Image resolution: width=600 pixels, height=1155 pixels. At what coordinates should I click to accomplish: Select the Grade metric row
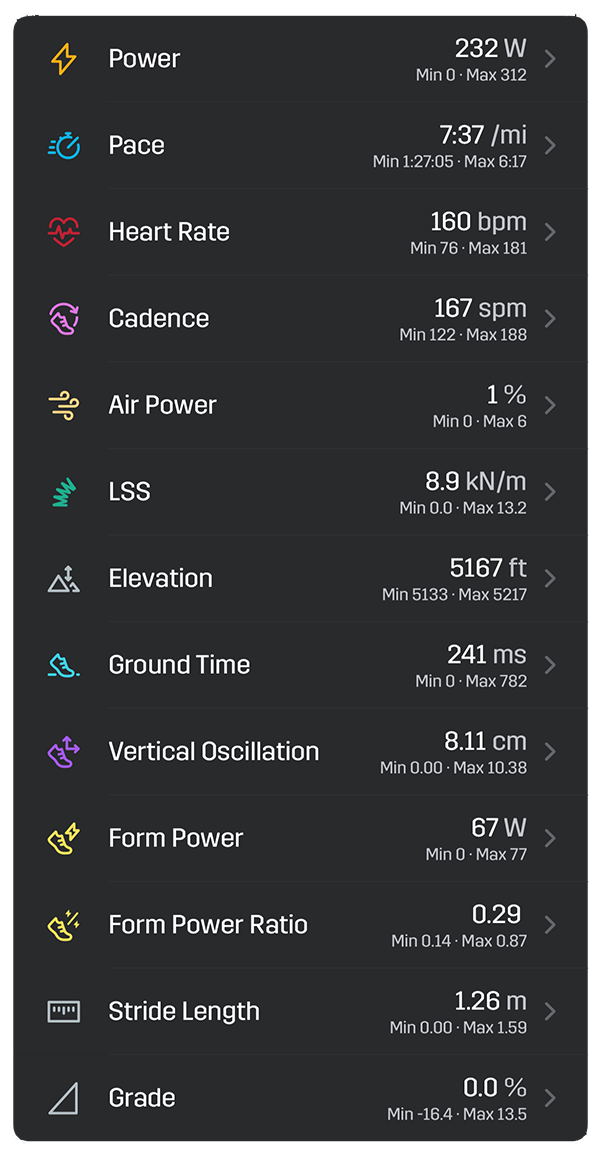(300, 1098)
